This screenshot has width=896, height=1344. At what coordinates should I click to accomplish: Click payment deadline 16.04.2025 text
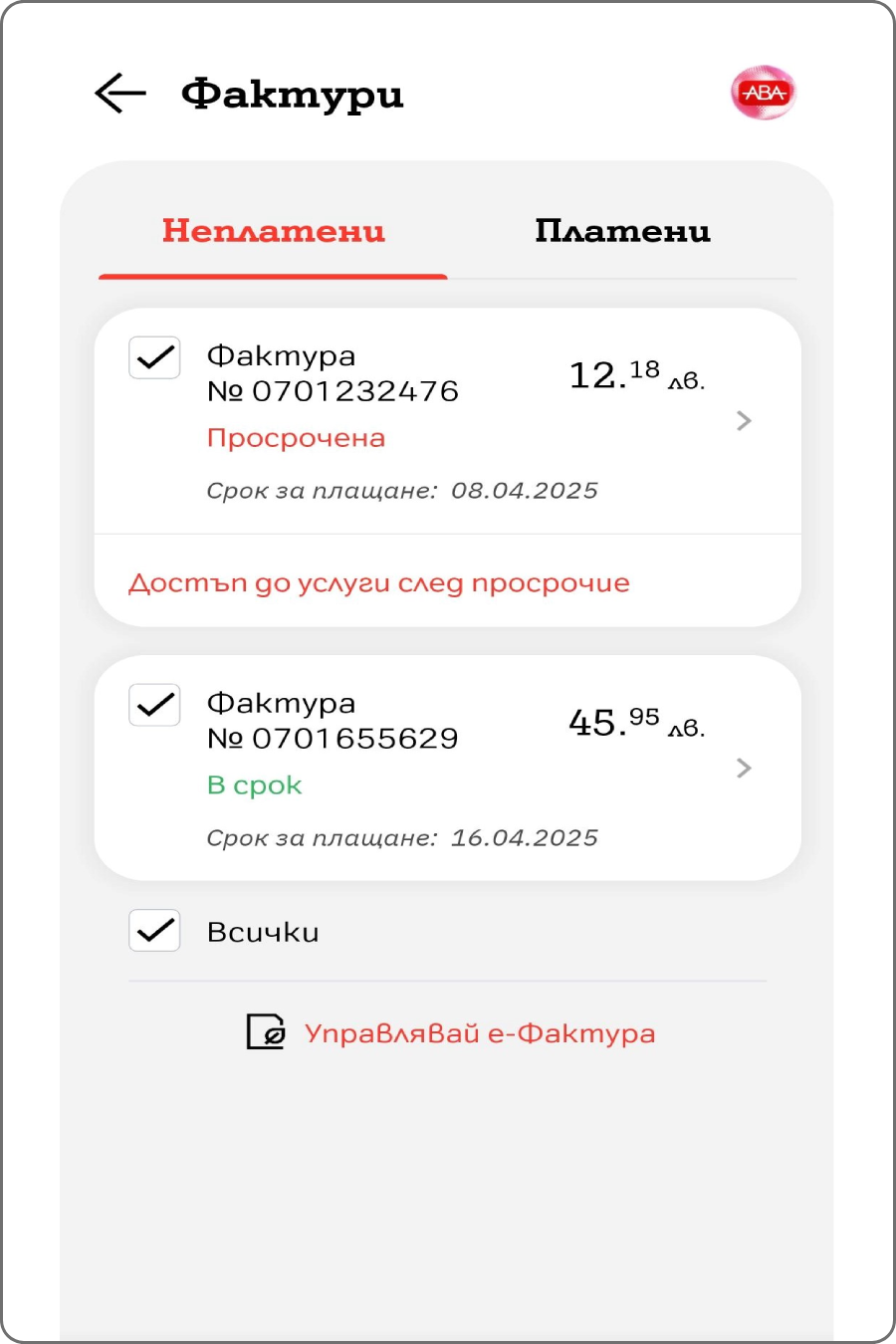tap(525, 837)
